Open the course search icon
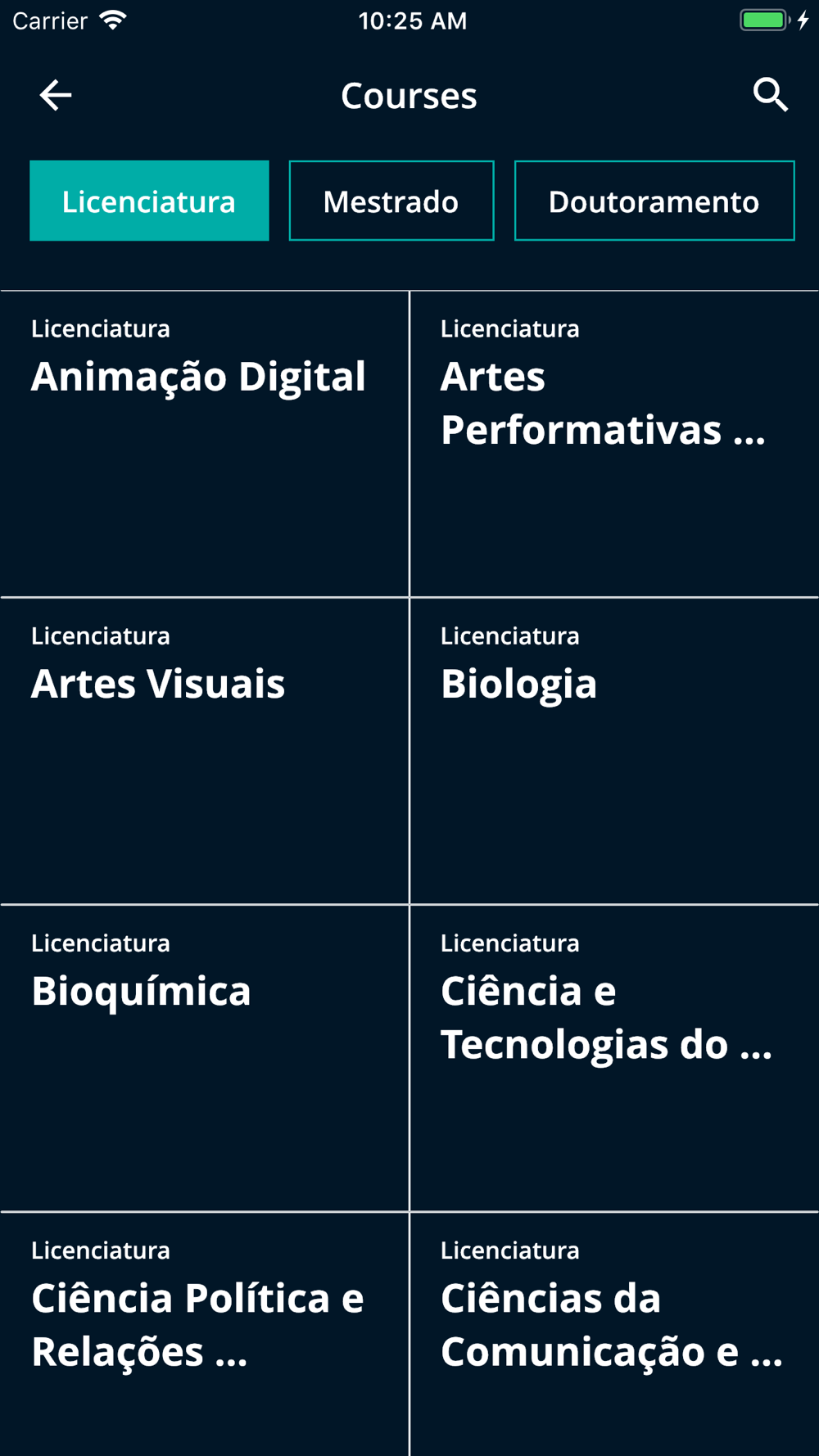 point(770,95)
